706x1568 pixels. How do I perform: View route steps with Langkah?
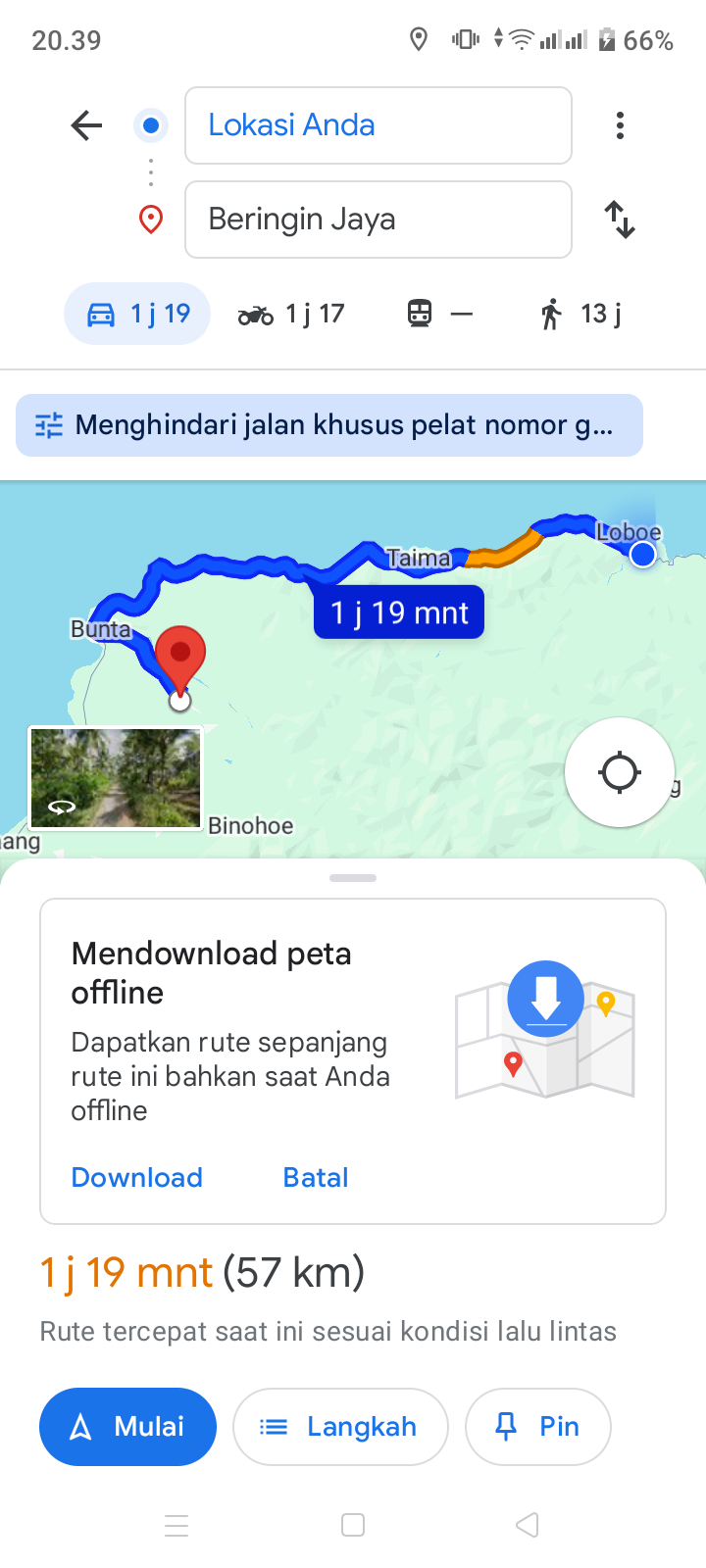340,1427
